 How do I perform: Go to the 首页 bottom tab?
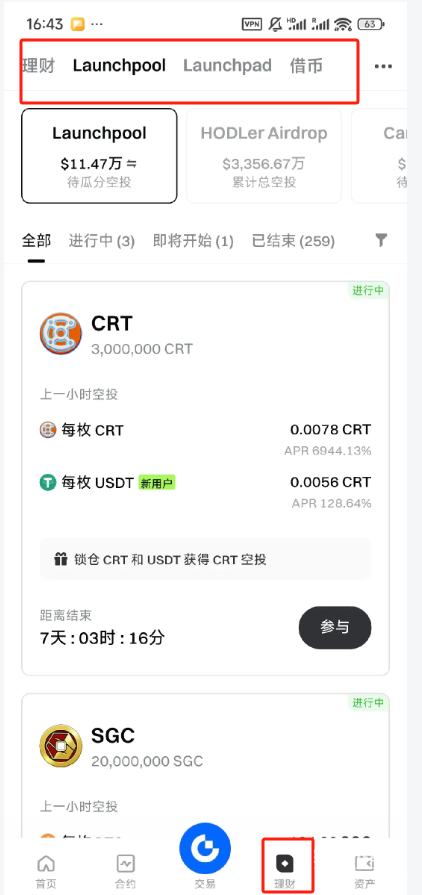pos(46,872)
